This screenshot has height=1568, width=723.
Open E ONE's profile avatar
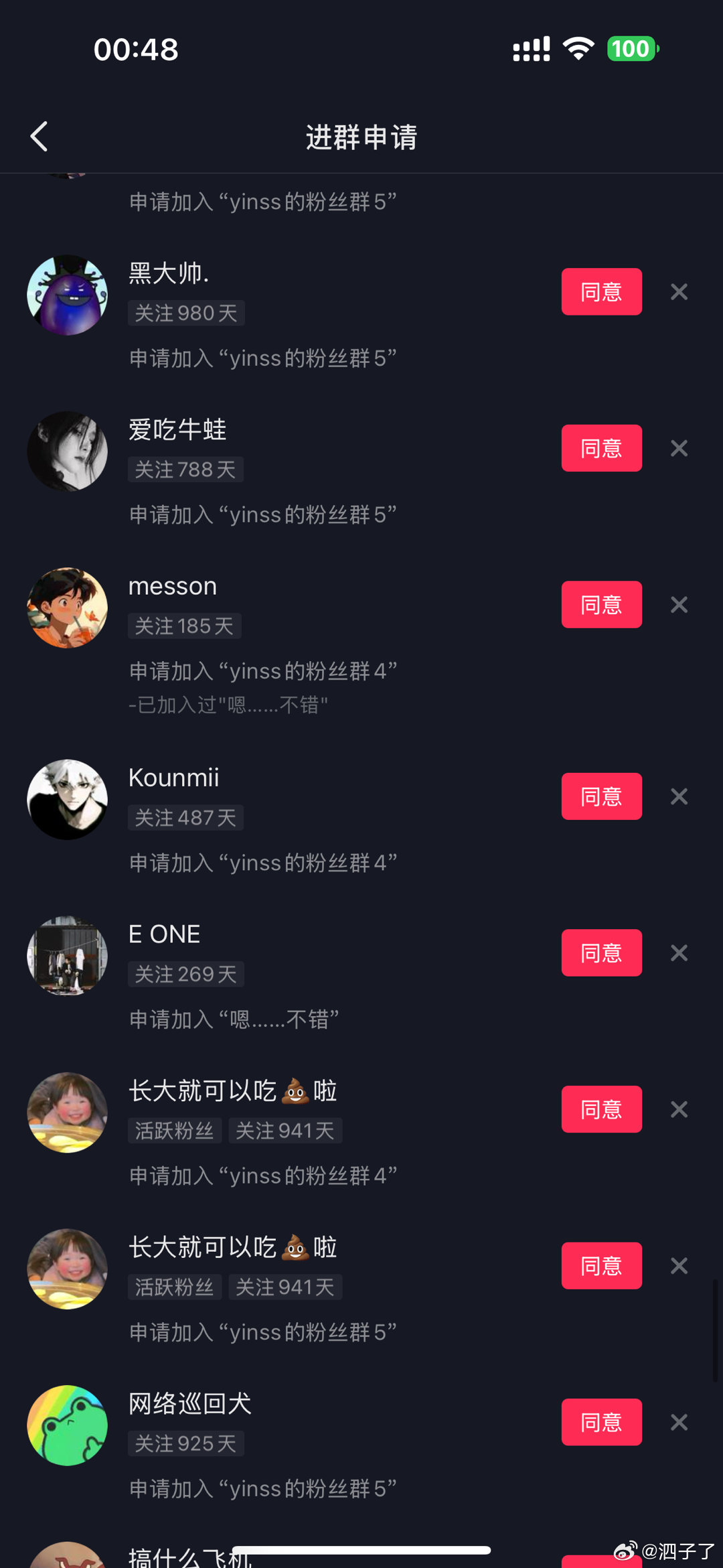coord(67,956)
